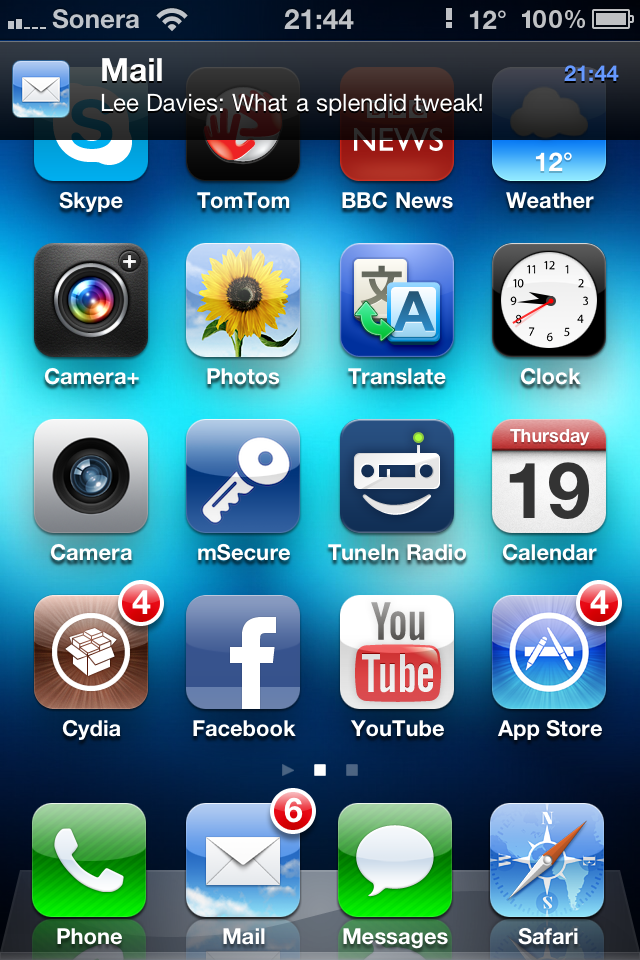The width and height of the screenshot is (640, 960).
Task: Launch Safari from the dock
Action: (547, 861)
